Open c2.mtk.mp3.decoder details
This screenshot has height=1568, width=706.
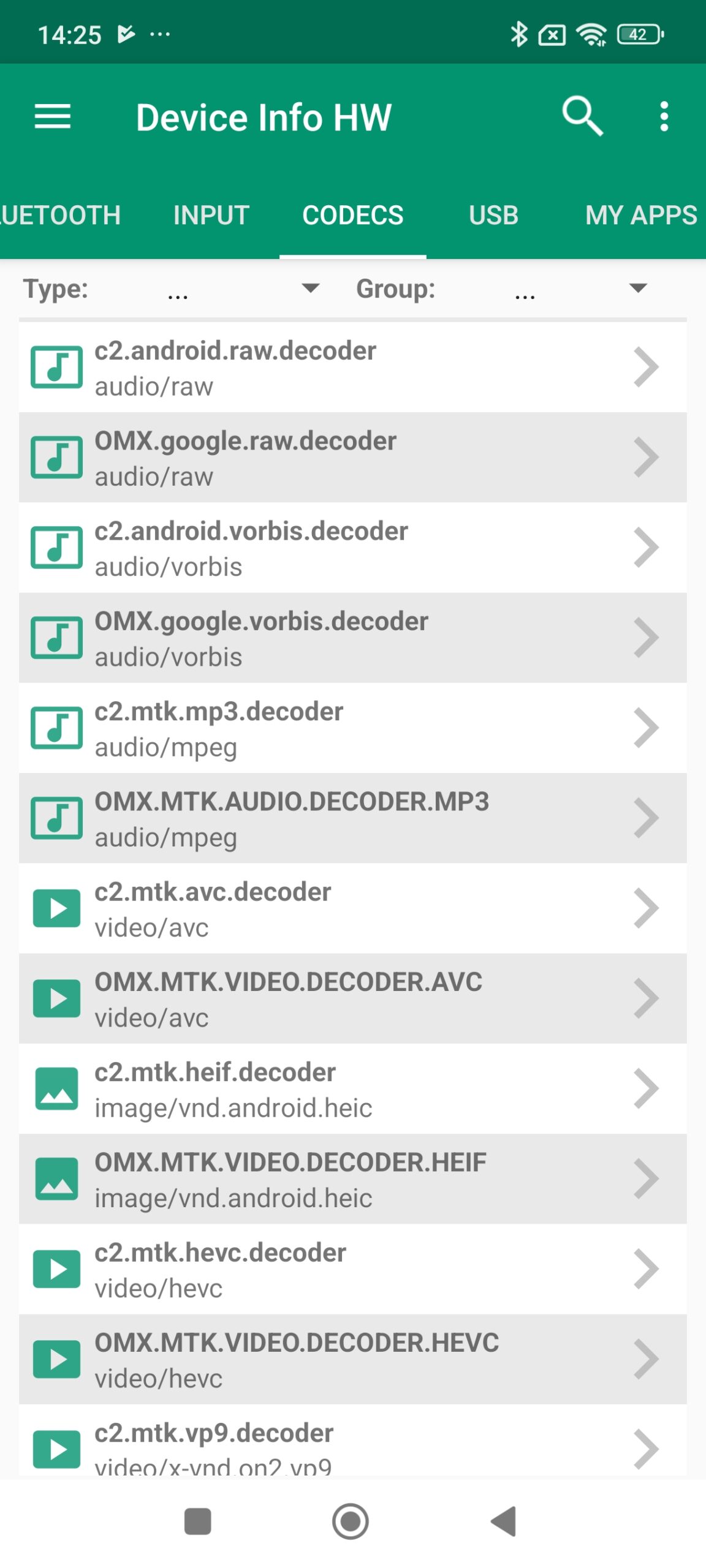352,728
